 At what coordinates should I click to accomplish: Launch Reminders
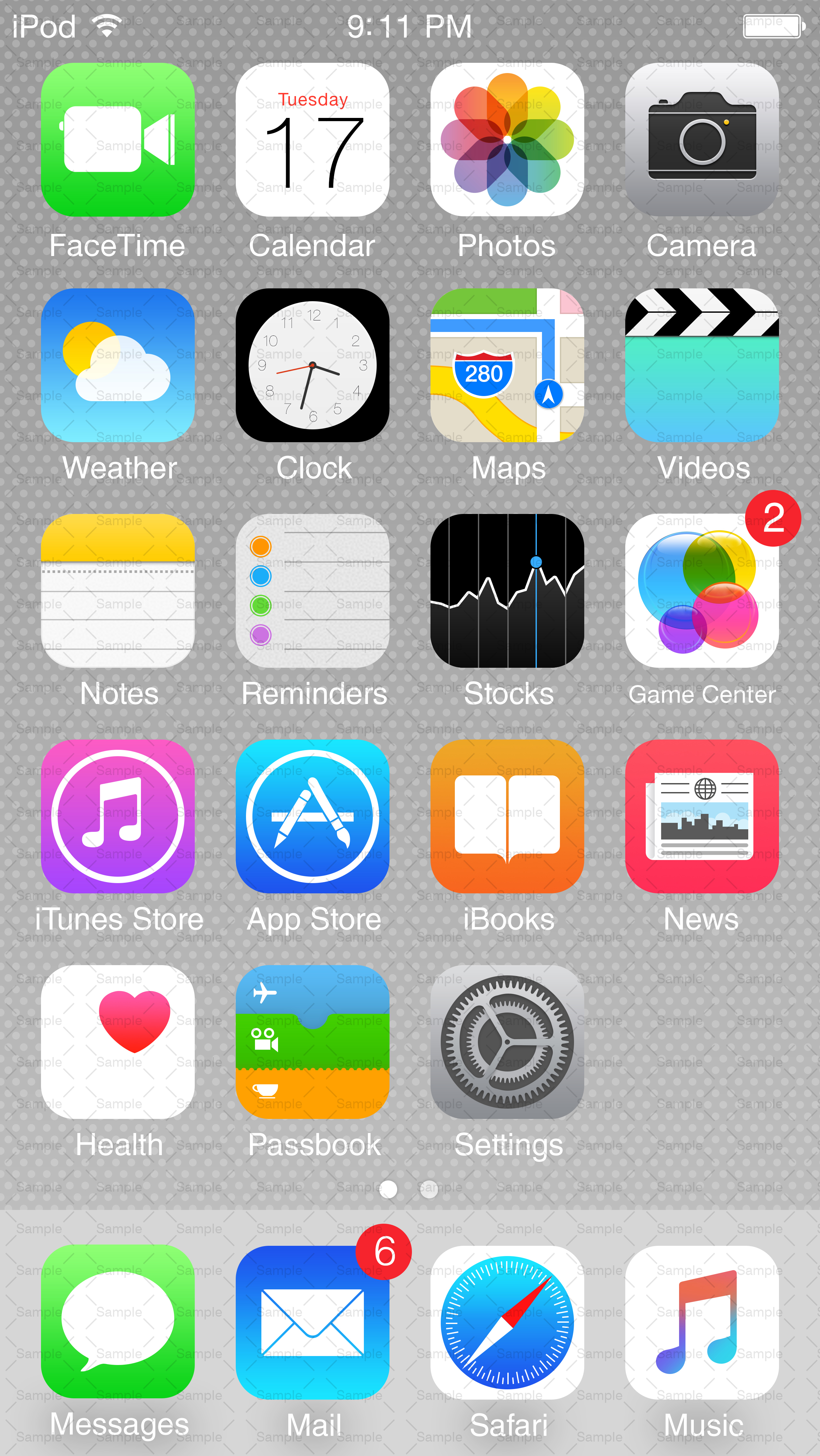tap(313, 591)
